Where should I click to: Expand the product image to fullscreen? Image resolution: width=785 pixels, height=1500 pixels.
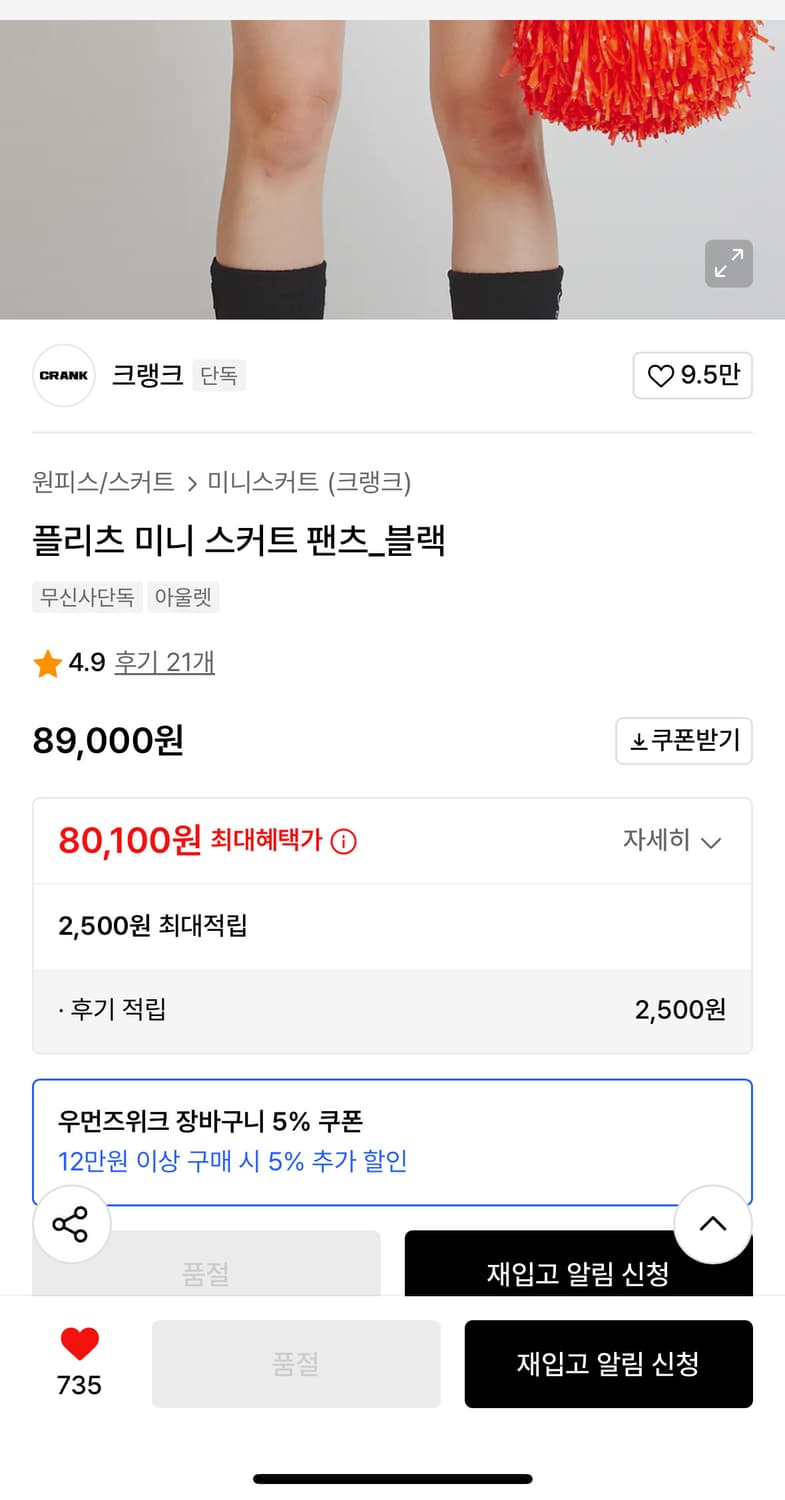click(x=728, y=264)
